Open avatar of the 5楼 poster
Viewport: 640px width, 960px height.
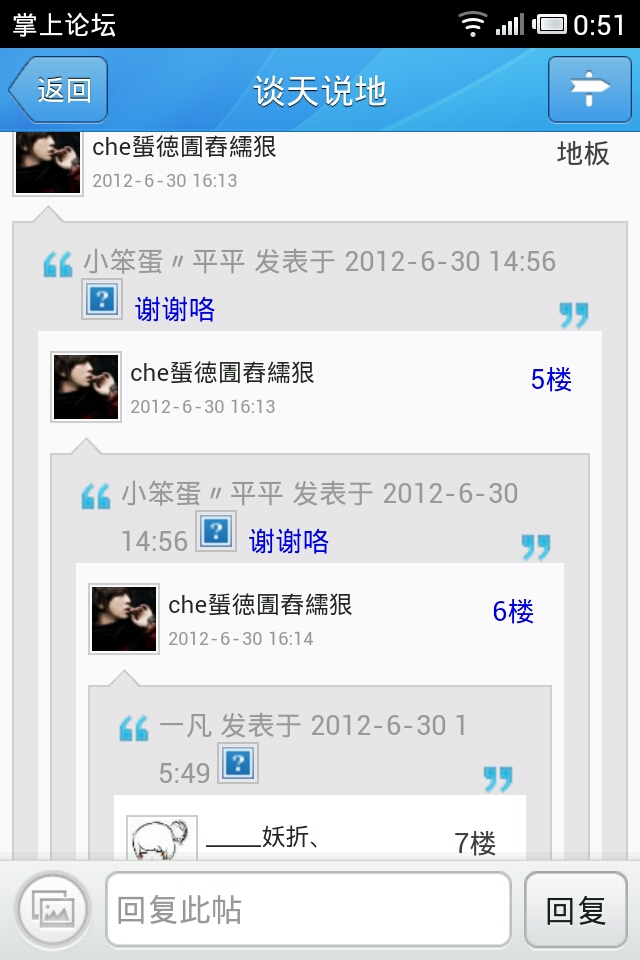pos(86,386)
